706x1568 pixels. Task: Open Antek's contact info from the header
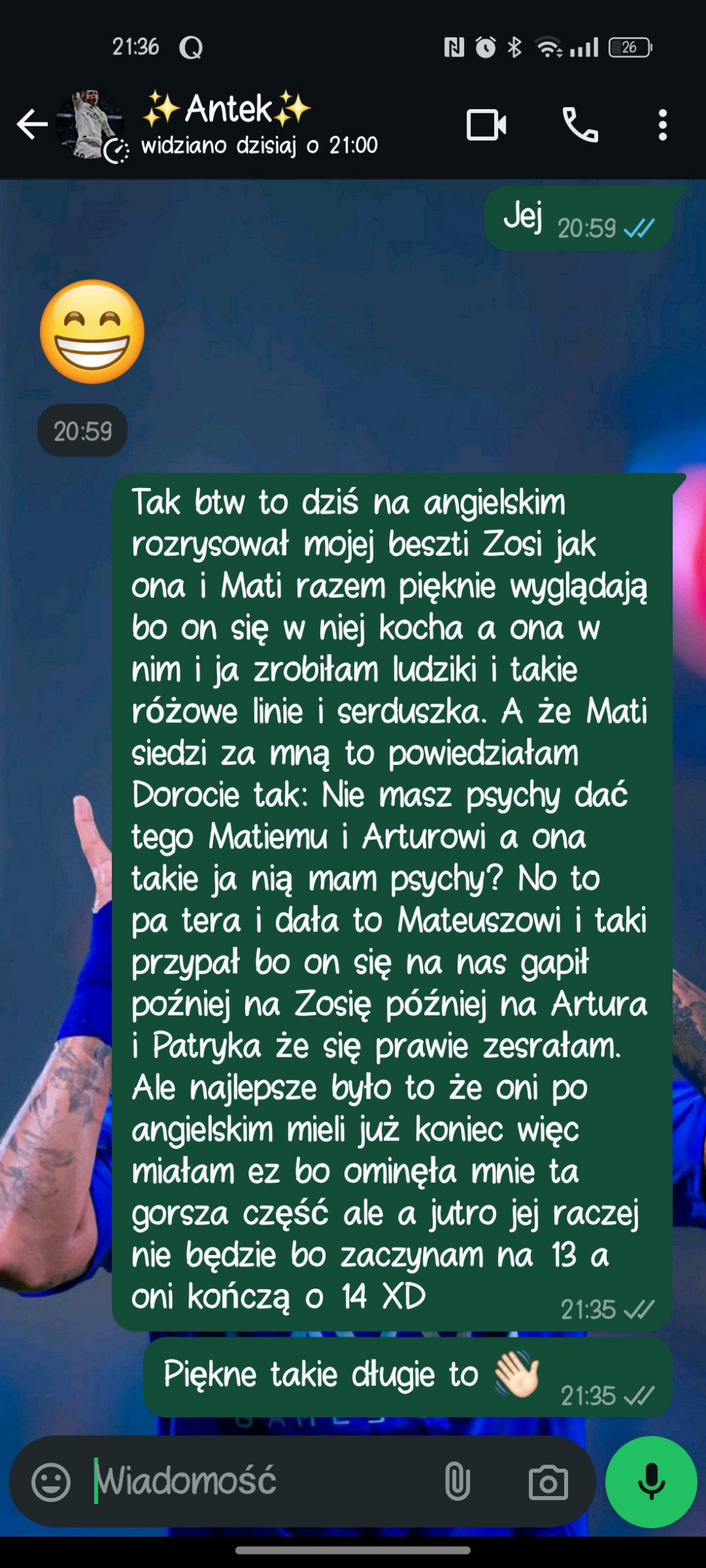pyautogui.click(x=260, y=125)
